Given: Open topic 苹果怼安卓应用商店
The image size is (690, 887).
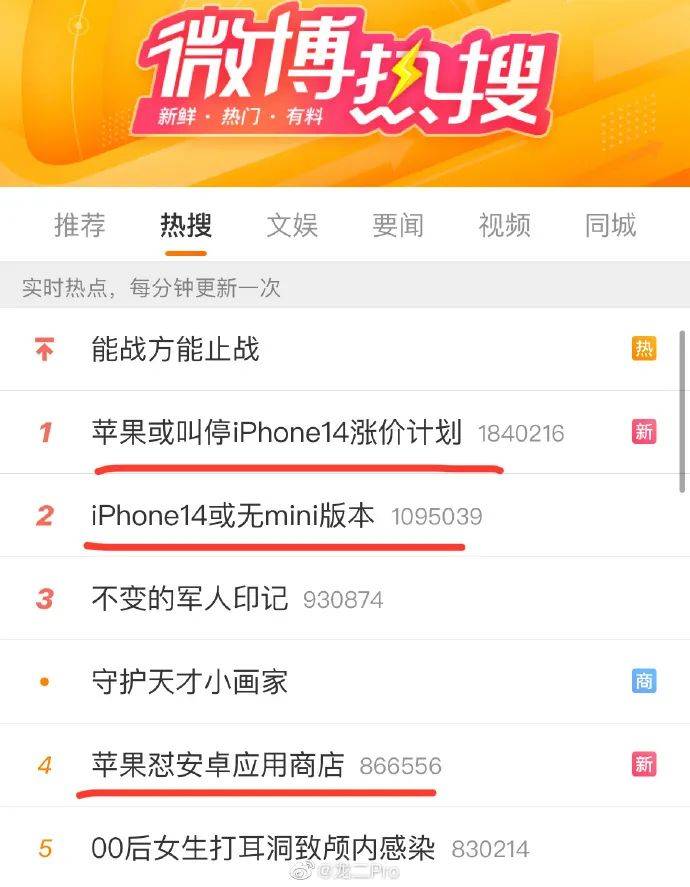Looking at the screenshot, I should click(218, 766).
